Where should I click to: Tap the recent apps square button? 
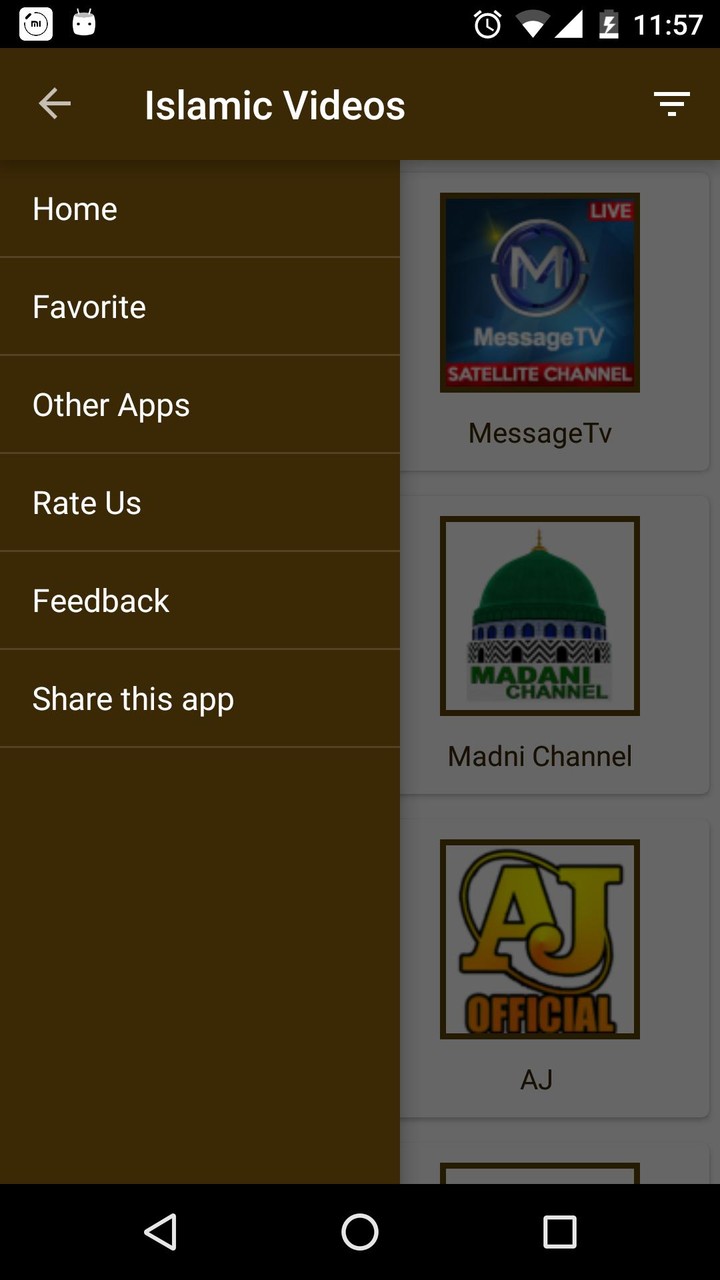(x=559, y=1232)
